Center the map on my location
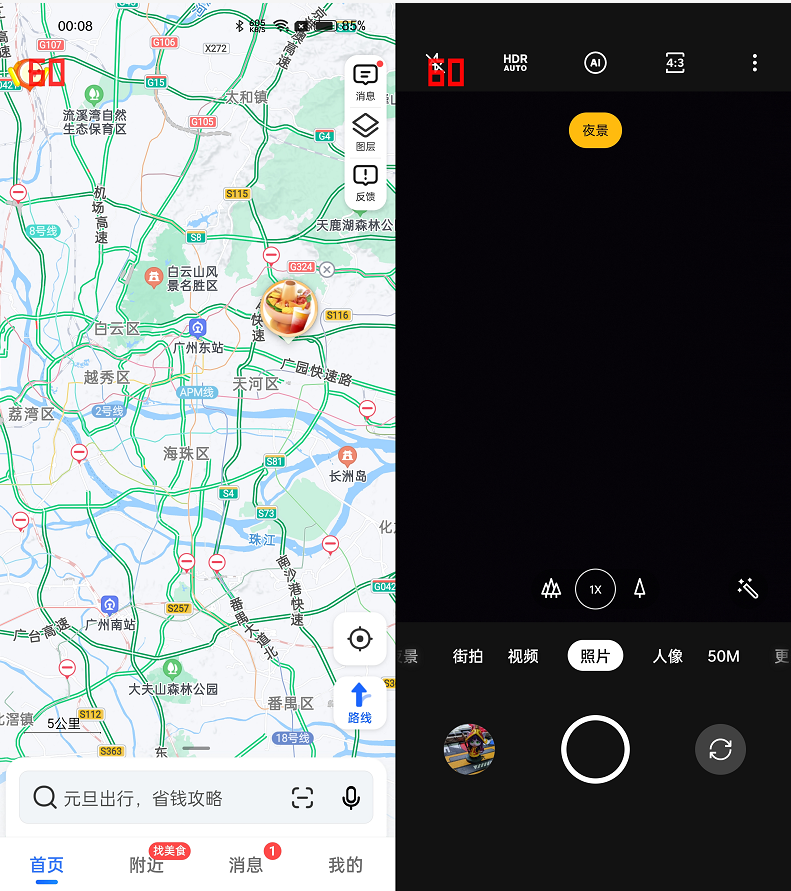 (x=360, y=638)
